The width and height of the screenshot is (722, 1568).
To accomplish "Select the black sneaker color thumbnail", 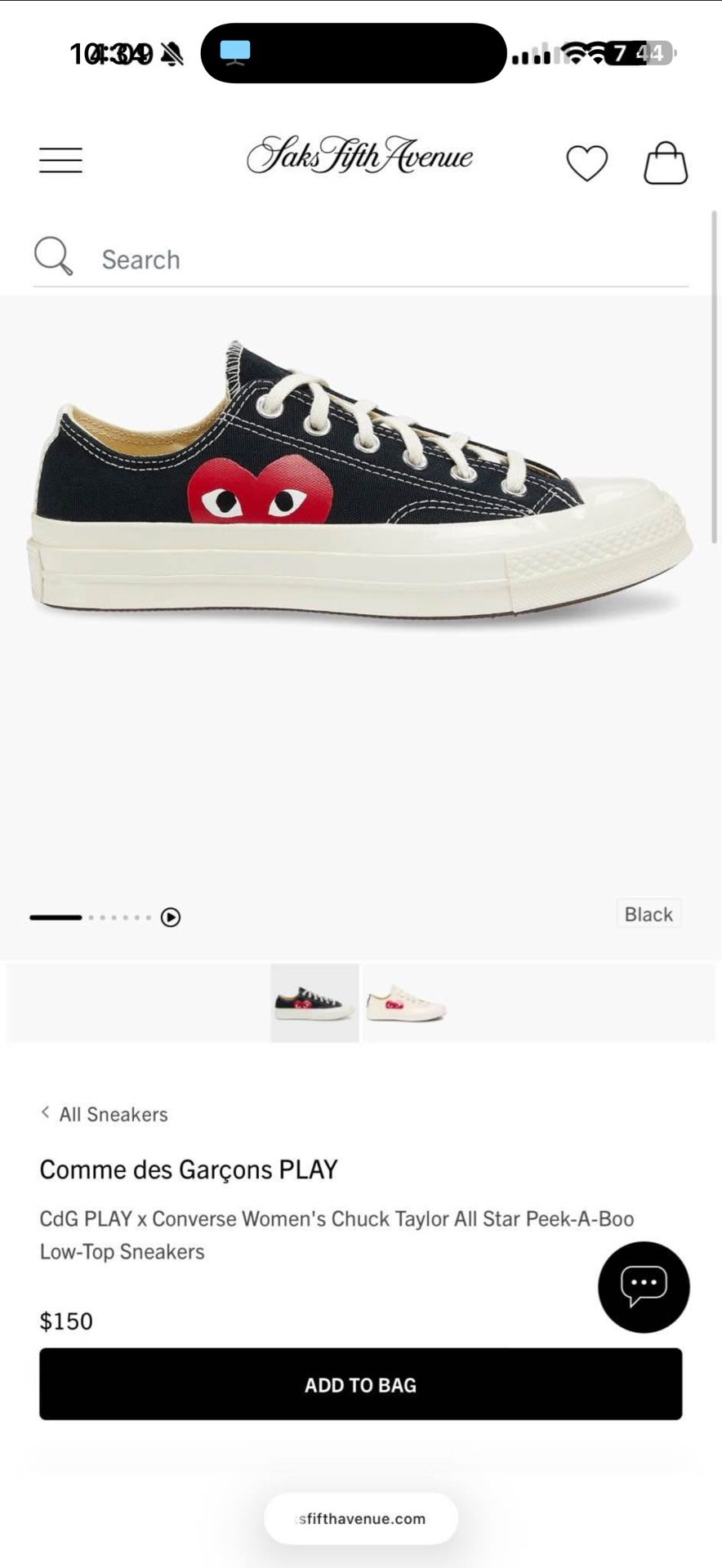I will (x=314, y=1002).
